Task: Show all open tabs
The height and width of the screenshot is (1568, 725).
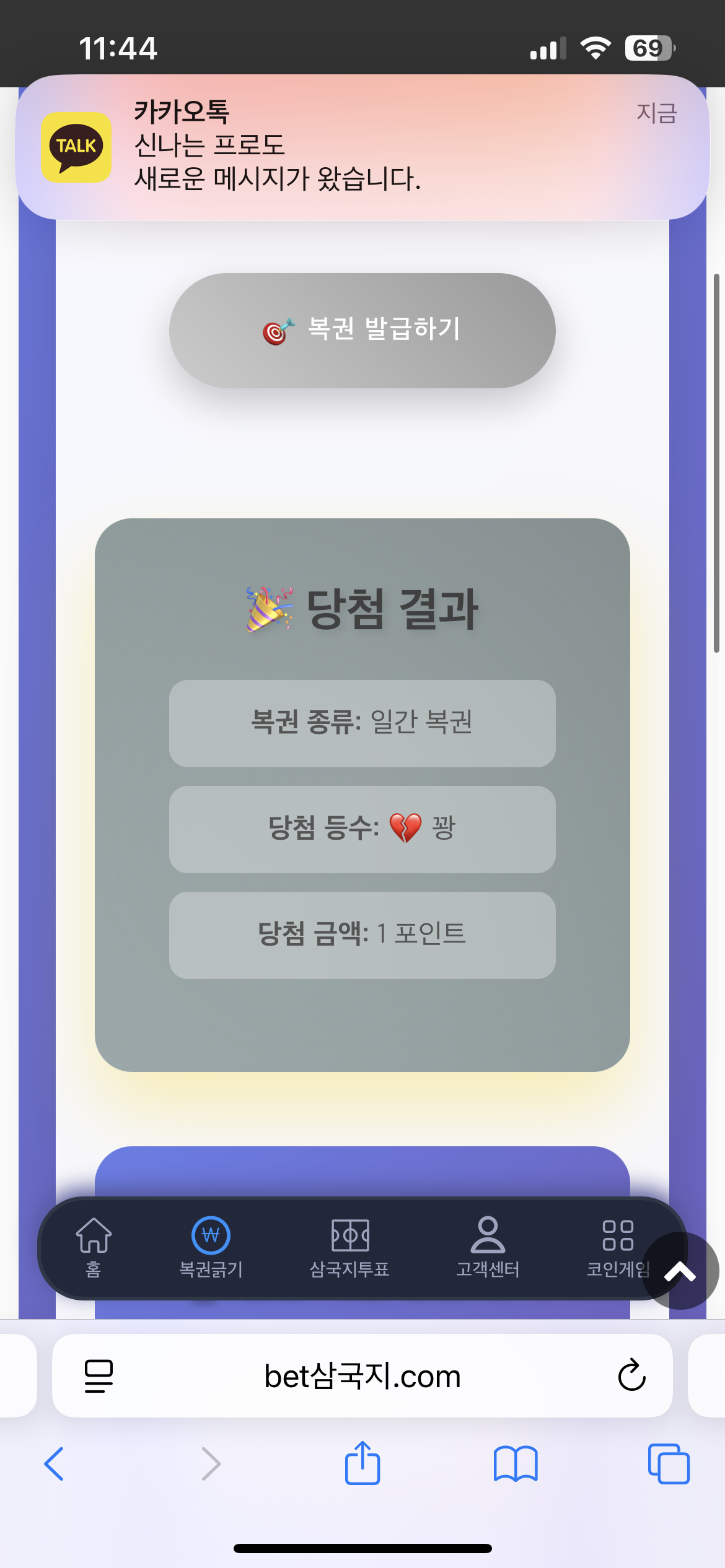Action: (669, 1464)
